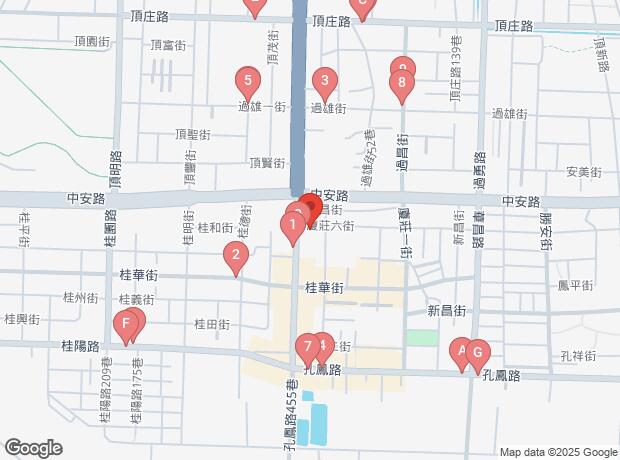The height and width of the screenshot is (460, 620).
Task: Open marker 3 on 過雄街
Action: point(323,82)
